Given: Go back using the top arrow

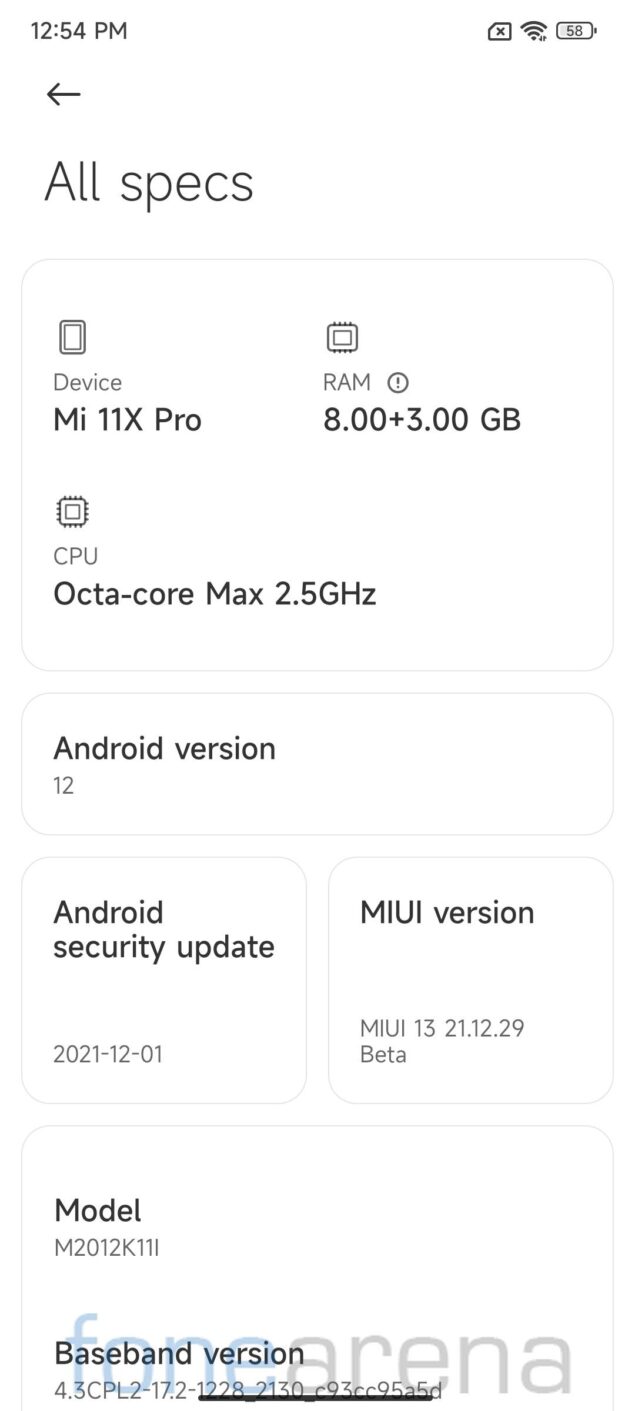Looking at the screenshot, I should pos(63,94).
